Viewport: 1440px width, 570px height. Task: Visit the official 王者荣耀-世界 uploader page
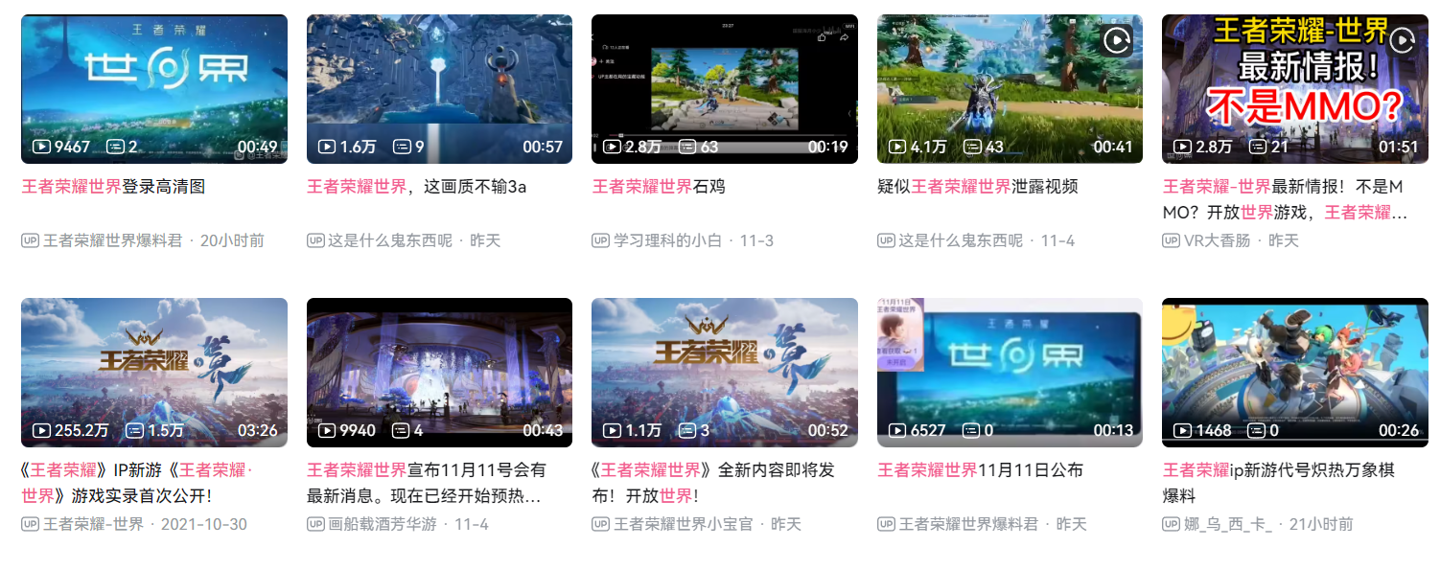pyautogui.click(x=93, y=524)
